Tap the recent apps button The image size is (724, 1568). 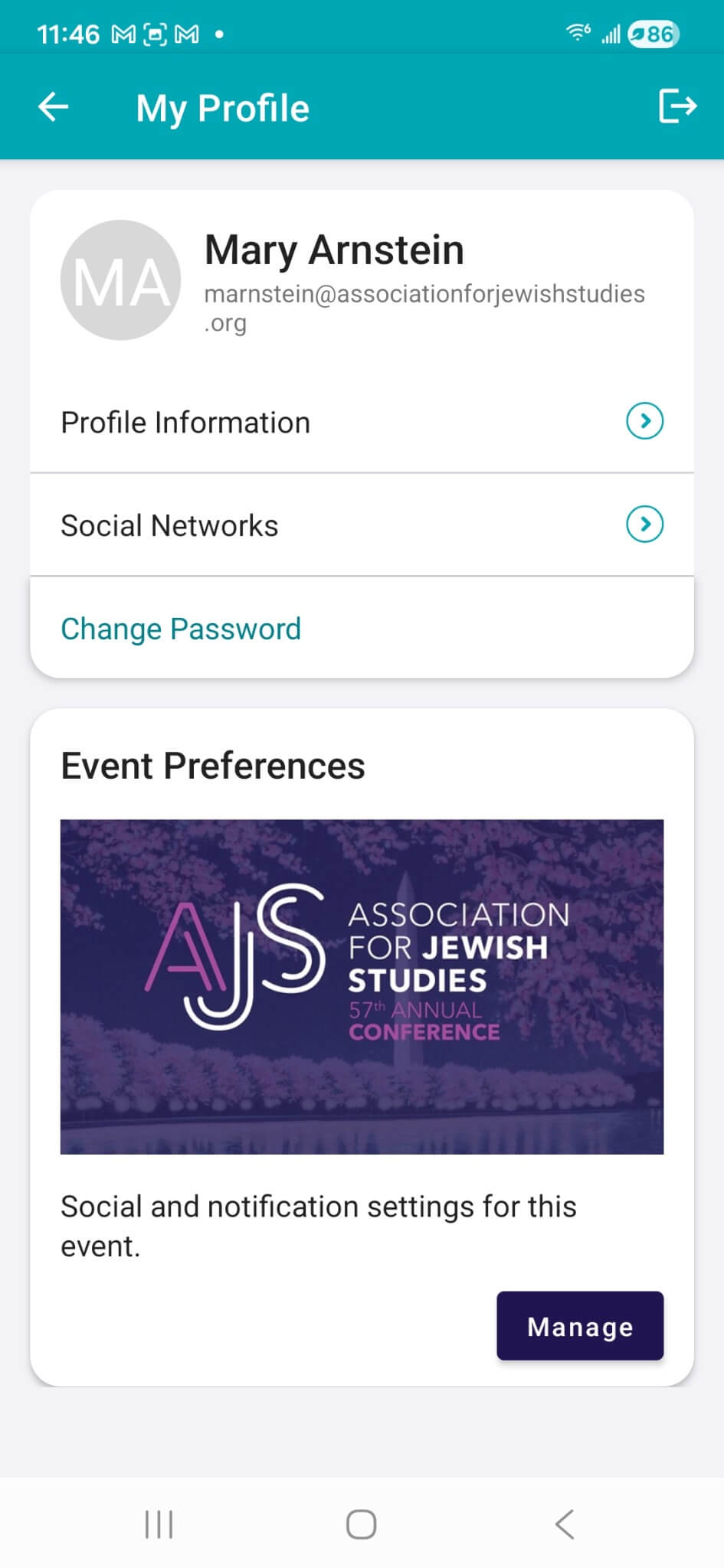158,1524
